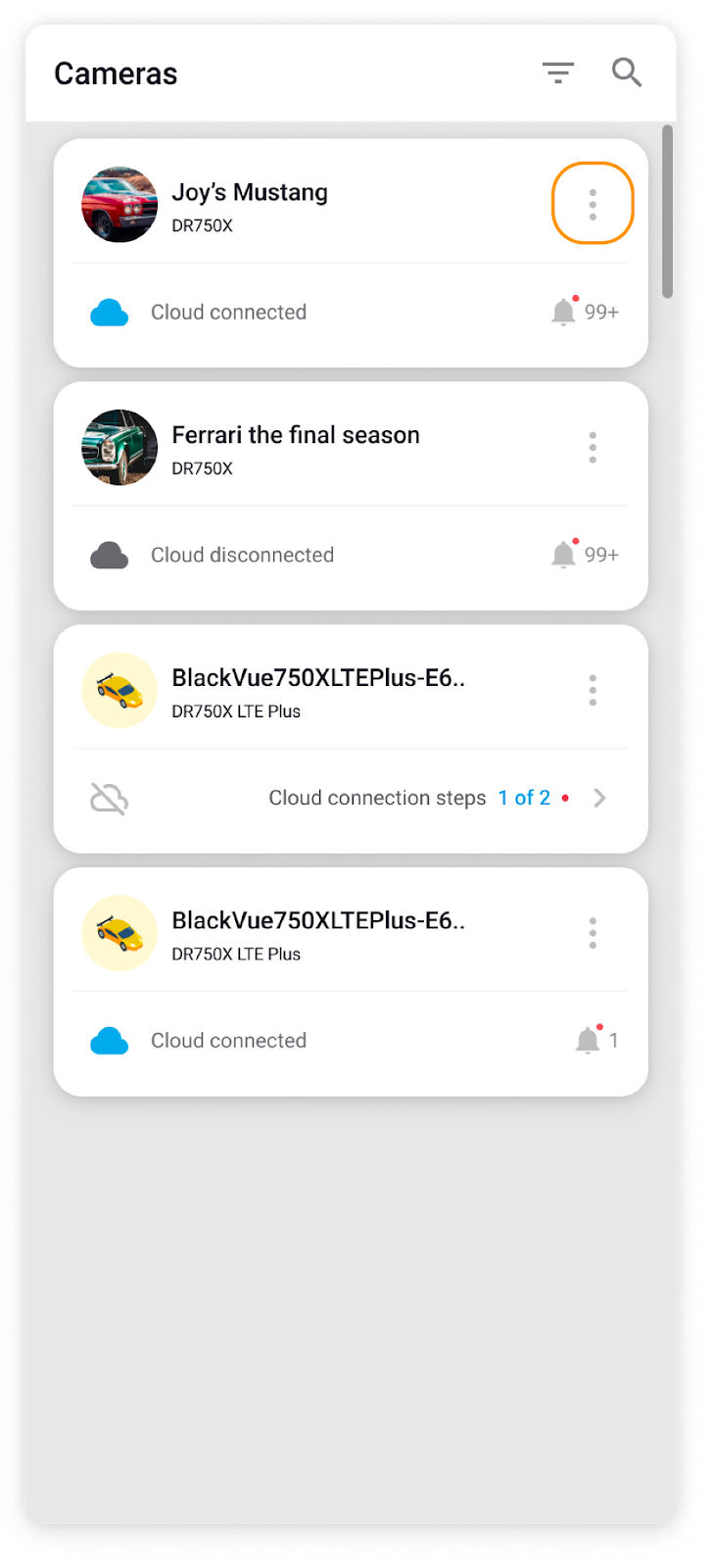Open the cloud connected BlackVue750XLTEPlus camera card

294,935
